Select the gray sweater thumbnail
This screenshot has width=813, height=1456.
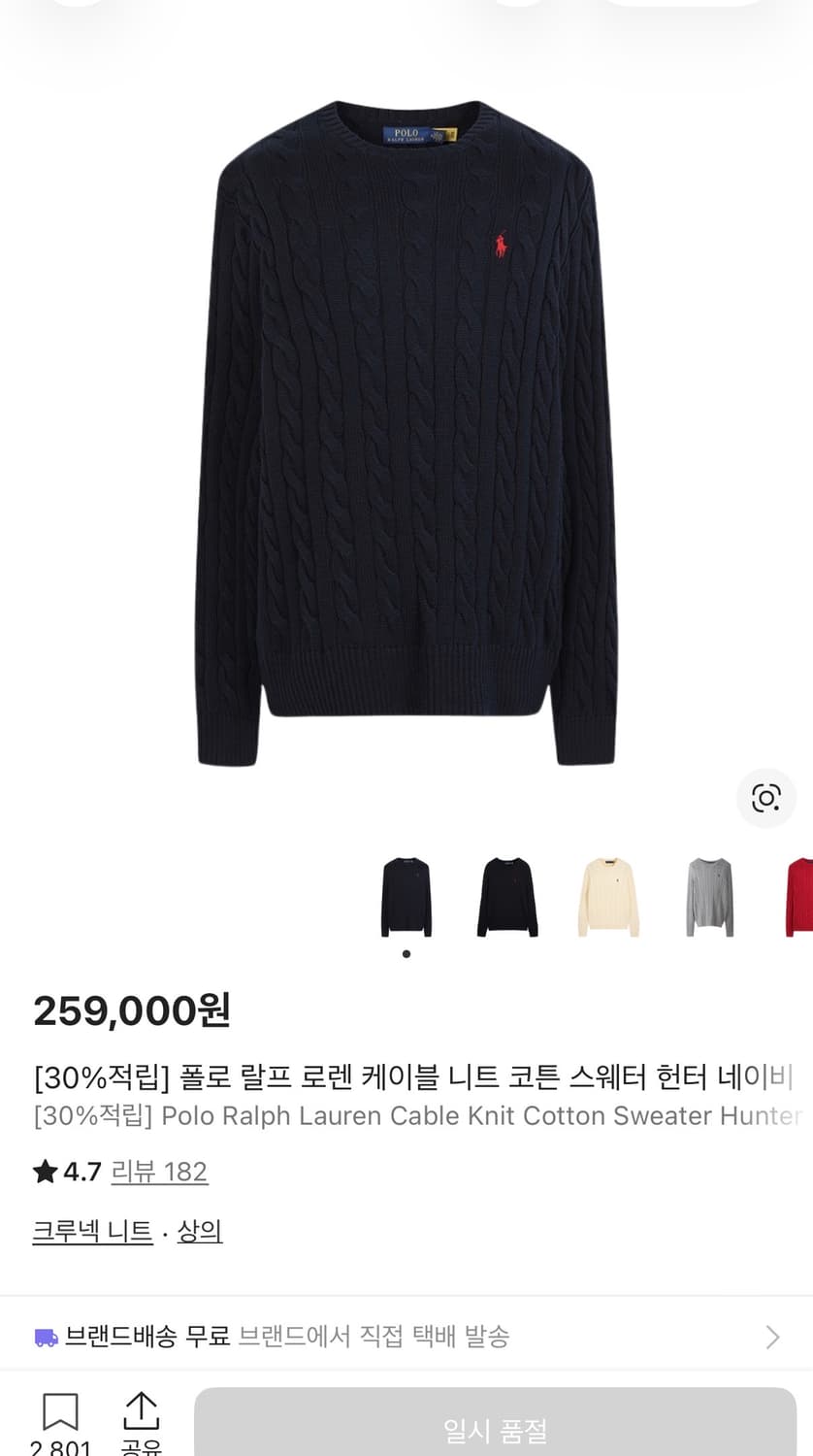pos(709,895)
